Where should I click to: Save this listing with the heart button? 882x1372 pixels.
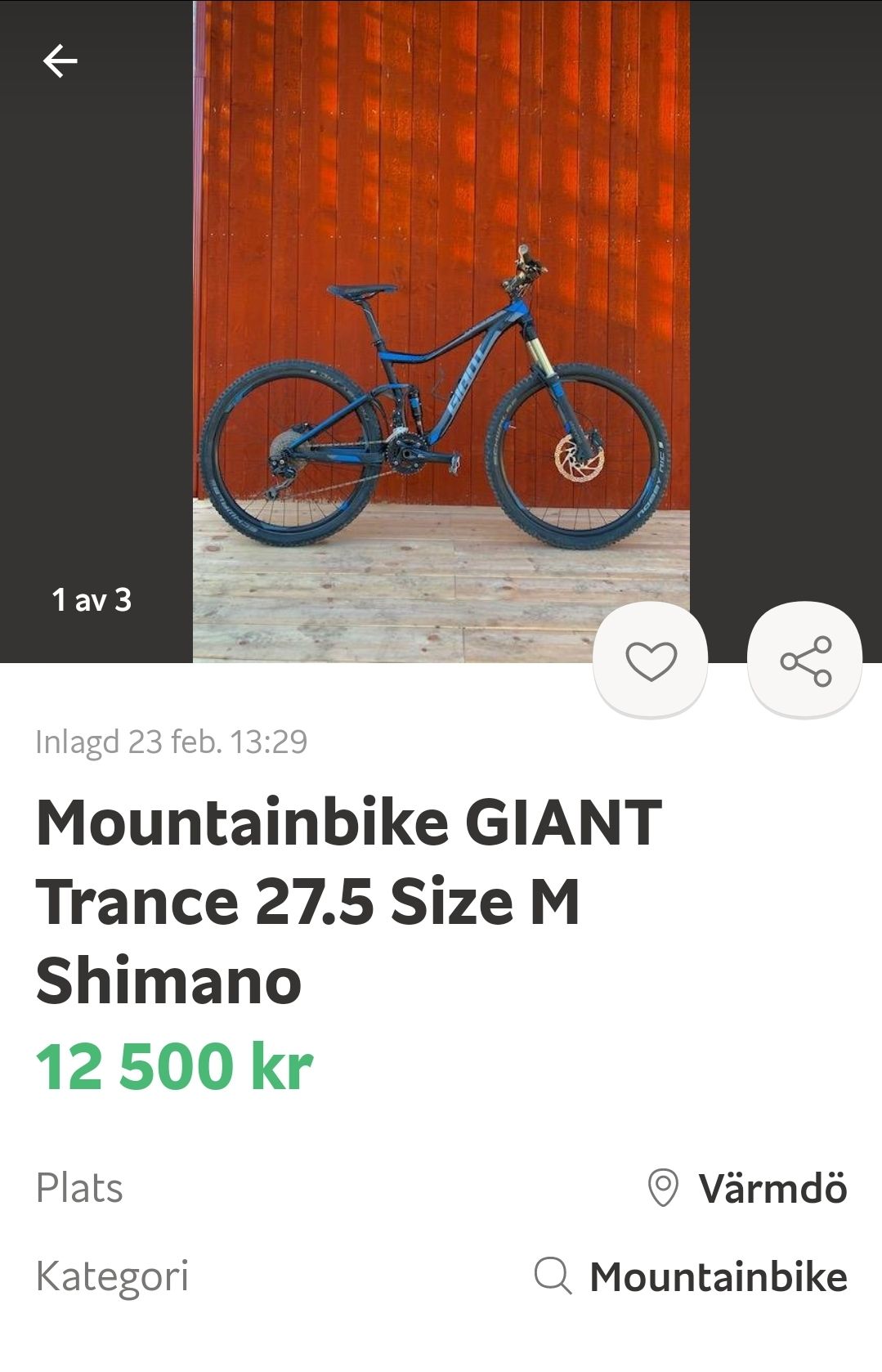651,660
